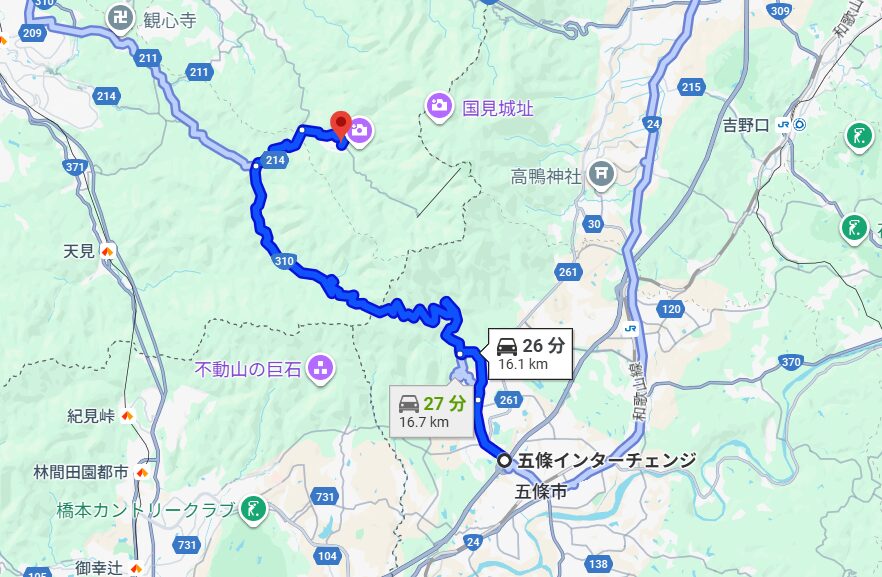Choose the alternate 27 分 16.7 km route
Image resolution: width=882 pixels, height=577 pixels.
[x=431, y=412]
